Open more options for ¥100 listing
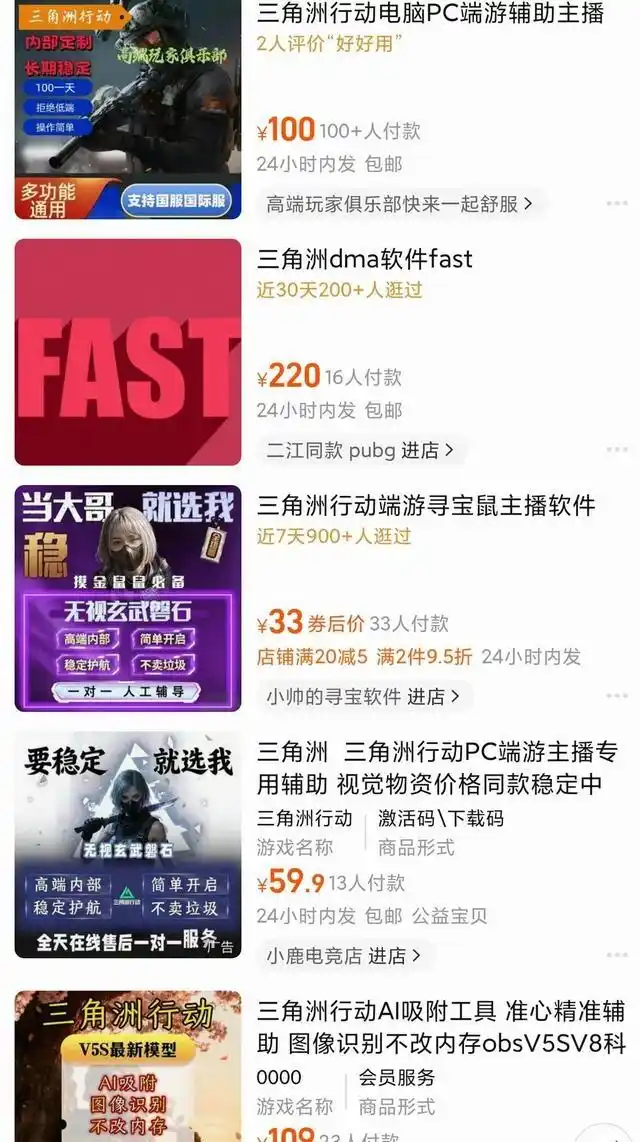The width and height of the screenshot is (640, 1142). point(616,204)
